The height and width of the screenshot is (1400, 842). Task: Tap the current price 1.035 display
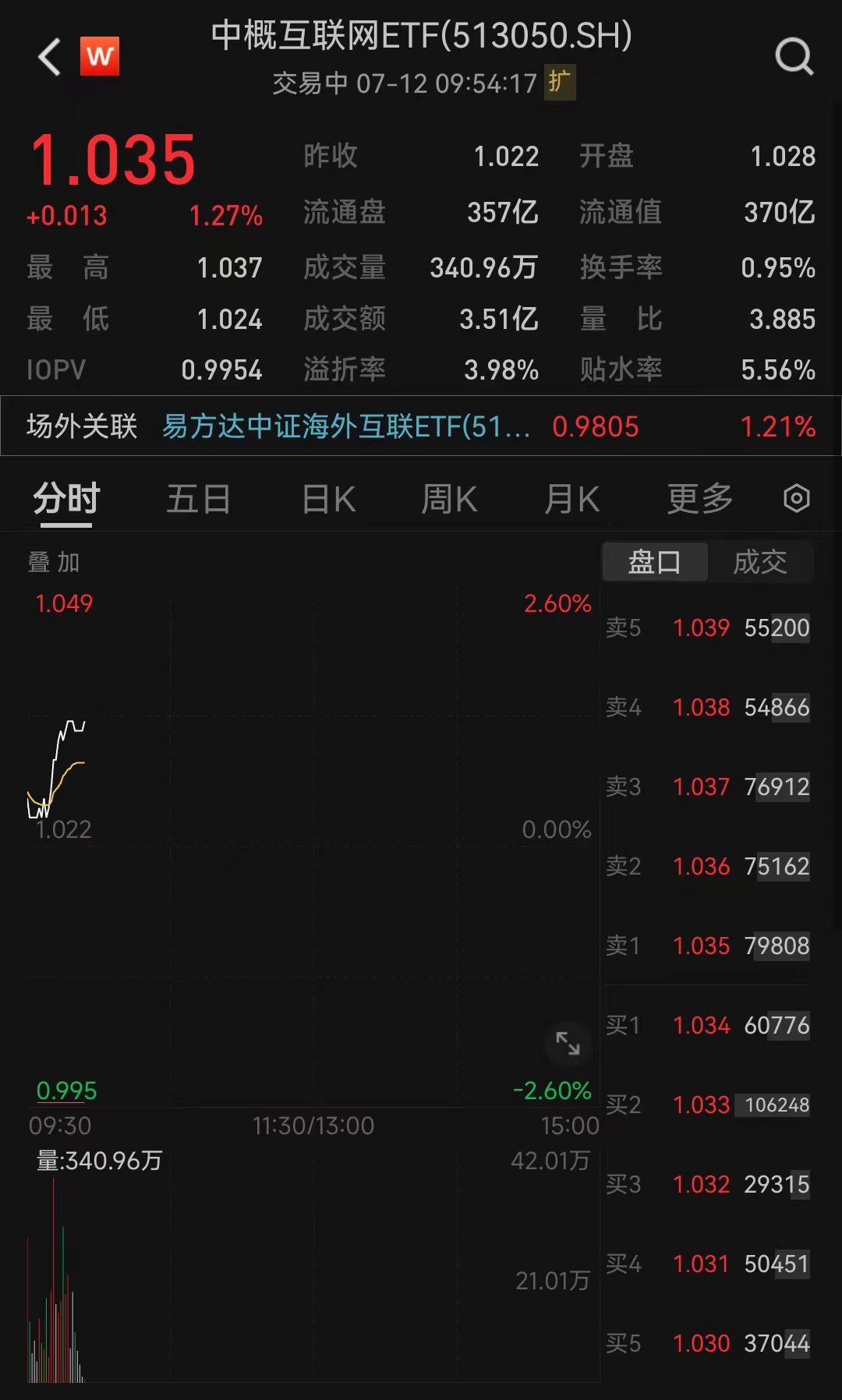(111, 160)
